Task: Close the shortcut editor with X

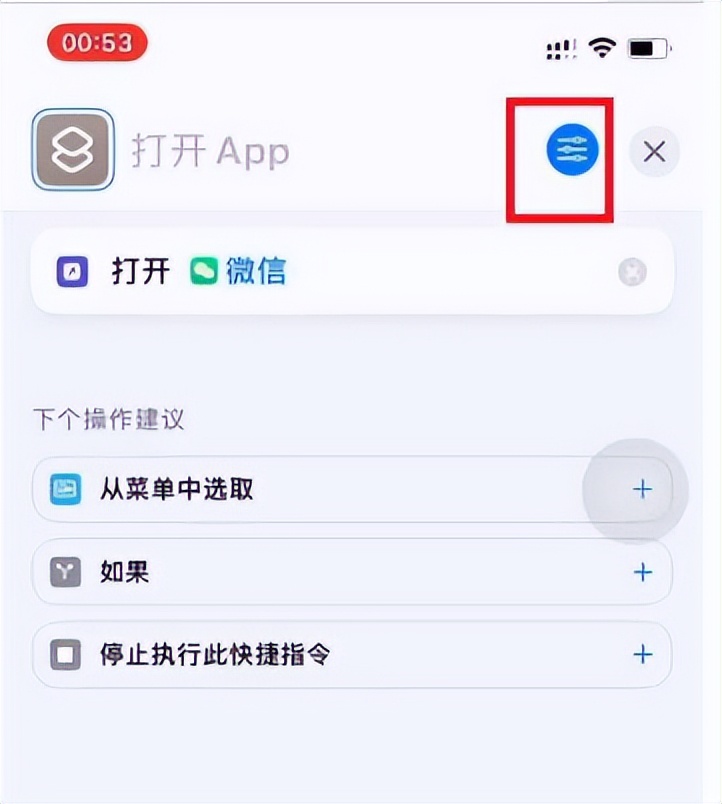Action: (x=654, y=151)
